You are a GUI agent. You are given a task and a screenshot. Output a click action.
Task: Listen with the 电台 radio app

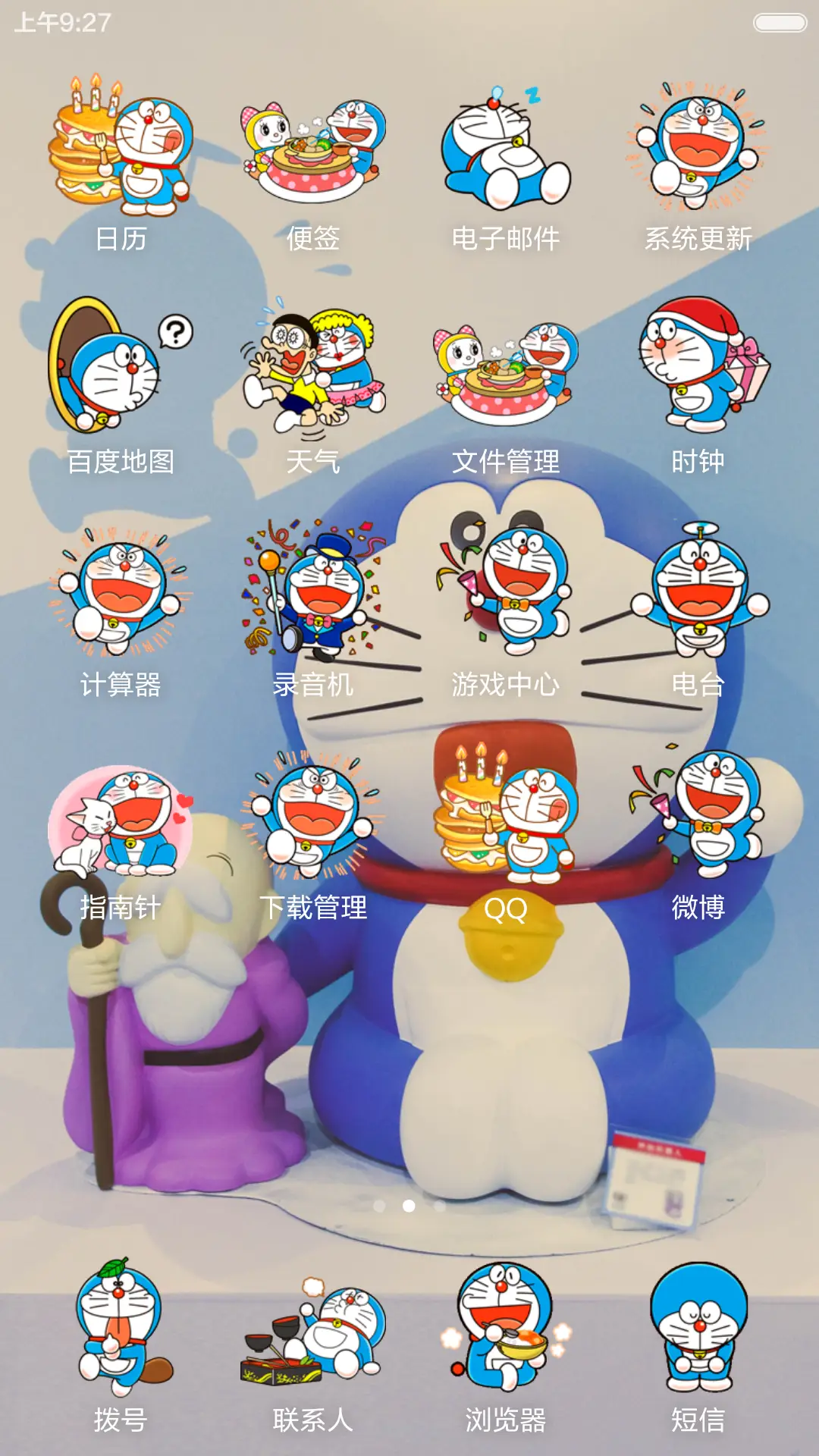tap(698, 595)
